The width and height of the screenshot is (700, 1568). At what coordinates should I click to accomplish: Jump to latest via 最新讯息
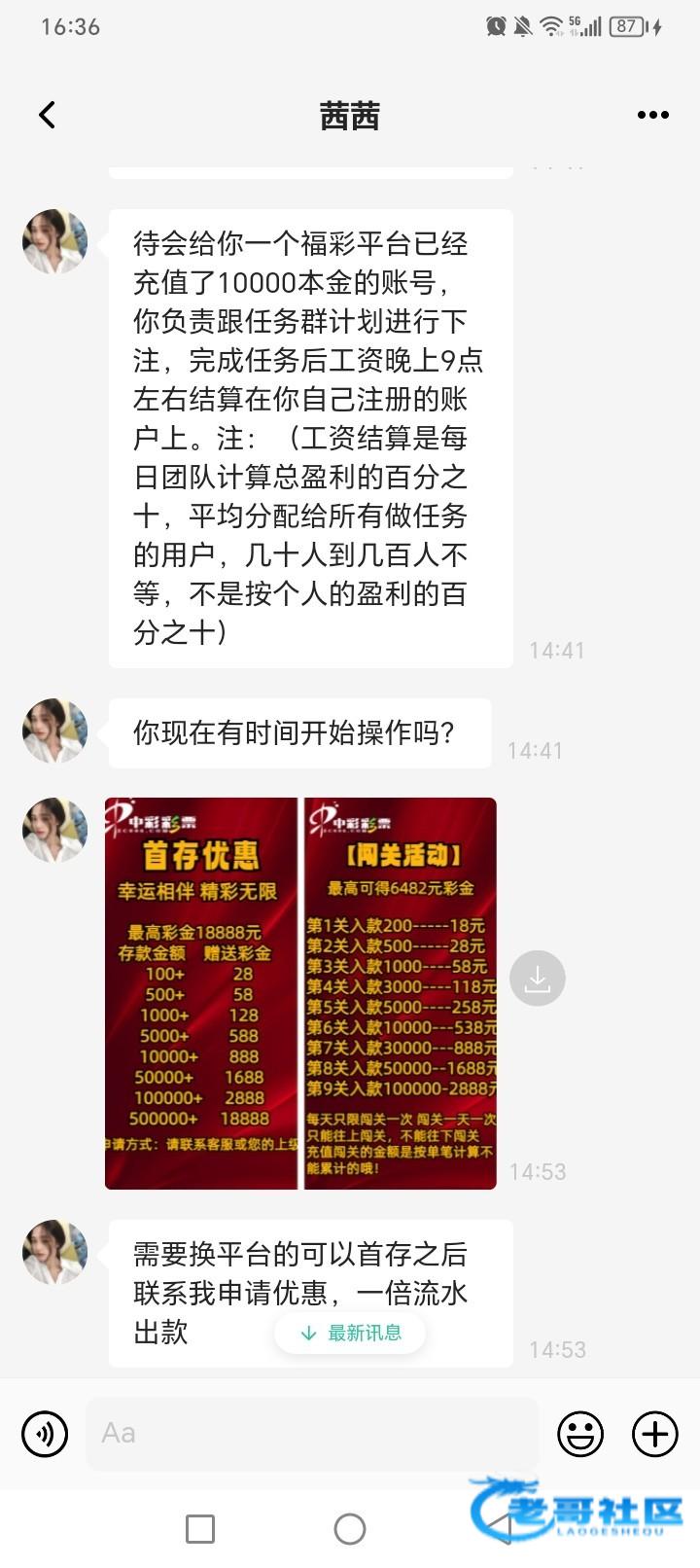350,1333
